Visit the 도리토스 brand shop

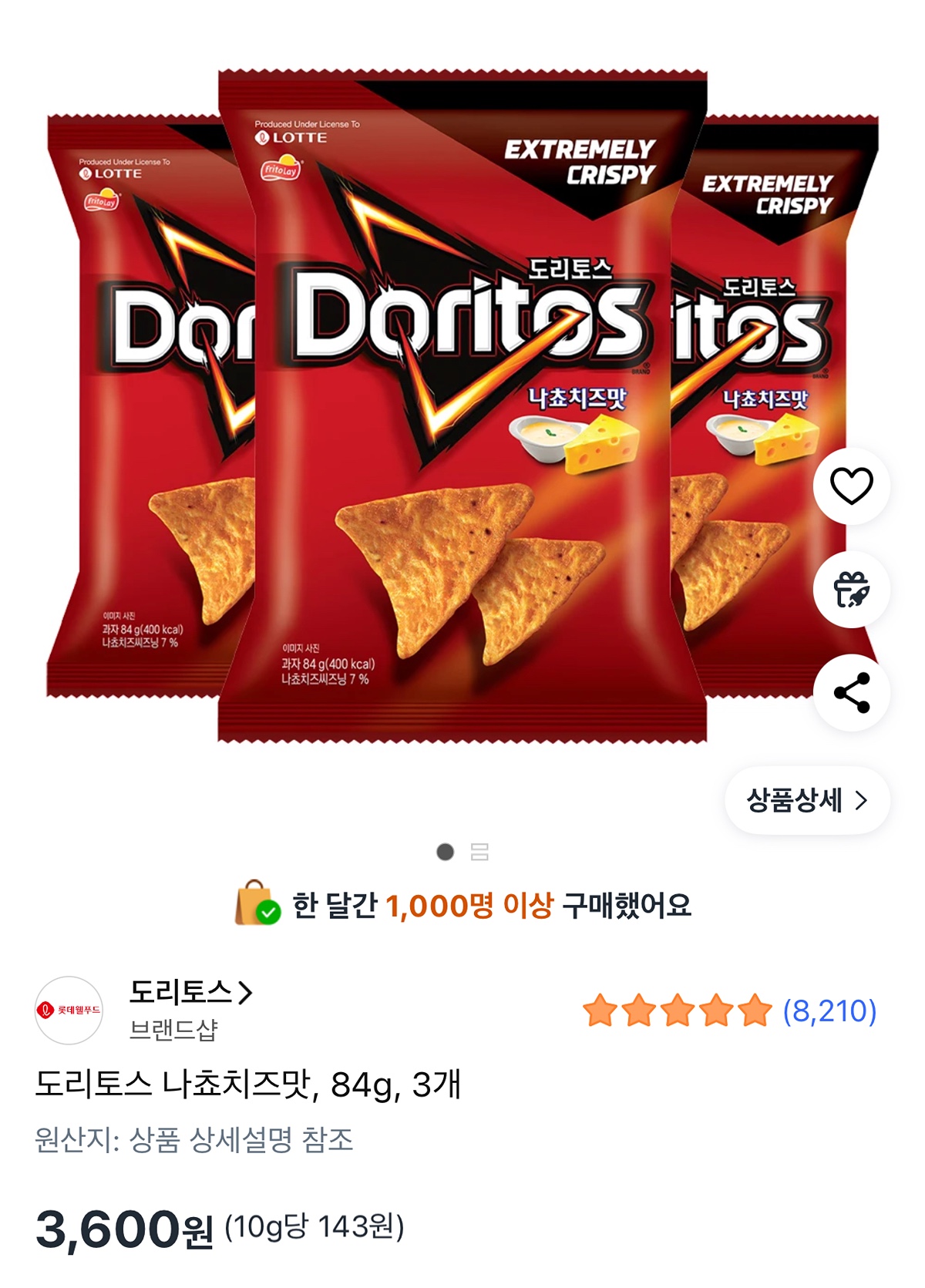pos(190,993)
